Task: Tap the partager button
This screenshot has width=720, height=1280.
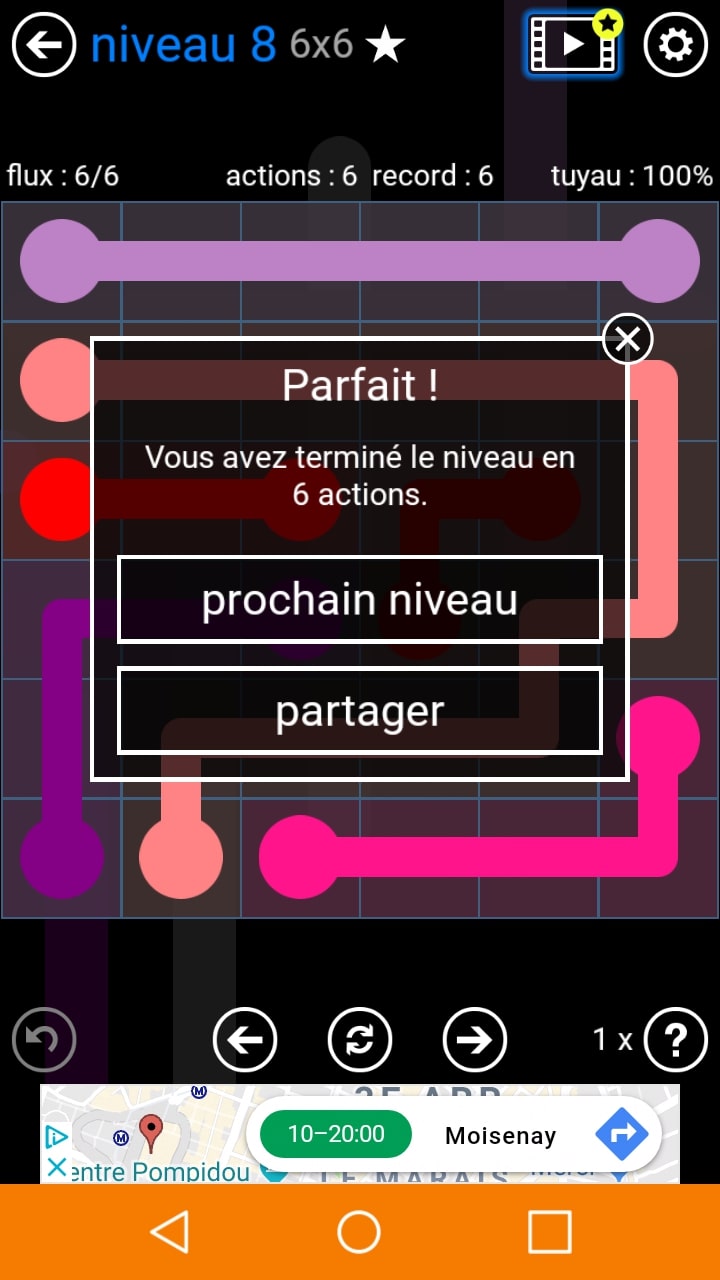Action: 360,710
